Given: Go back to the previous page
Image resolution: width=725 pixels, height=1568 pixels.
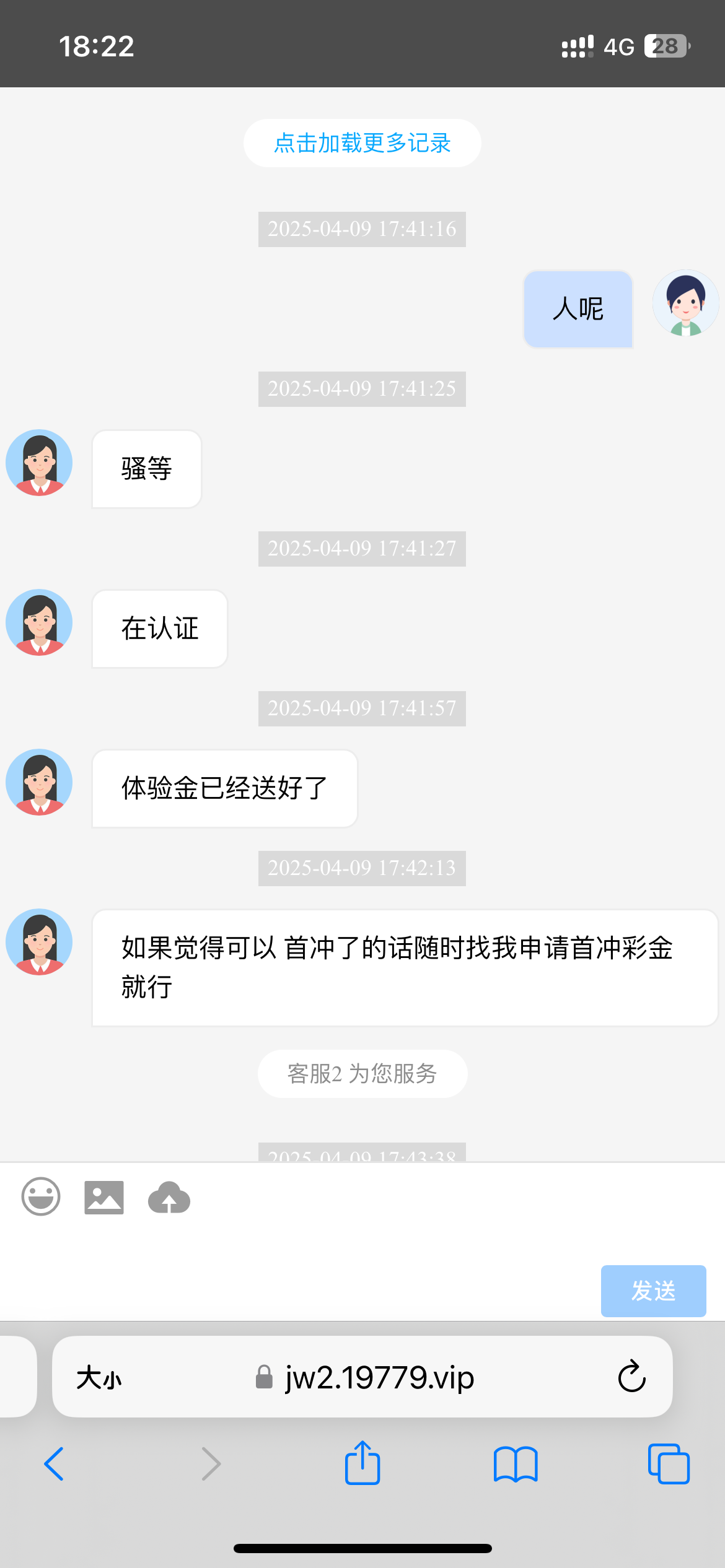Looking at the screenshot, I should click(55, 1464).
